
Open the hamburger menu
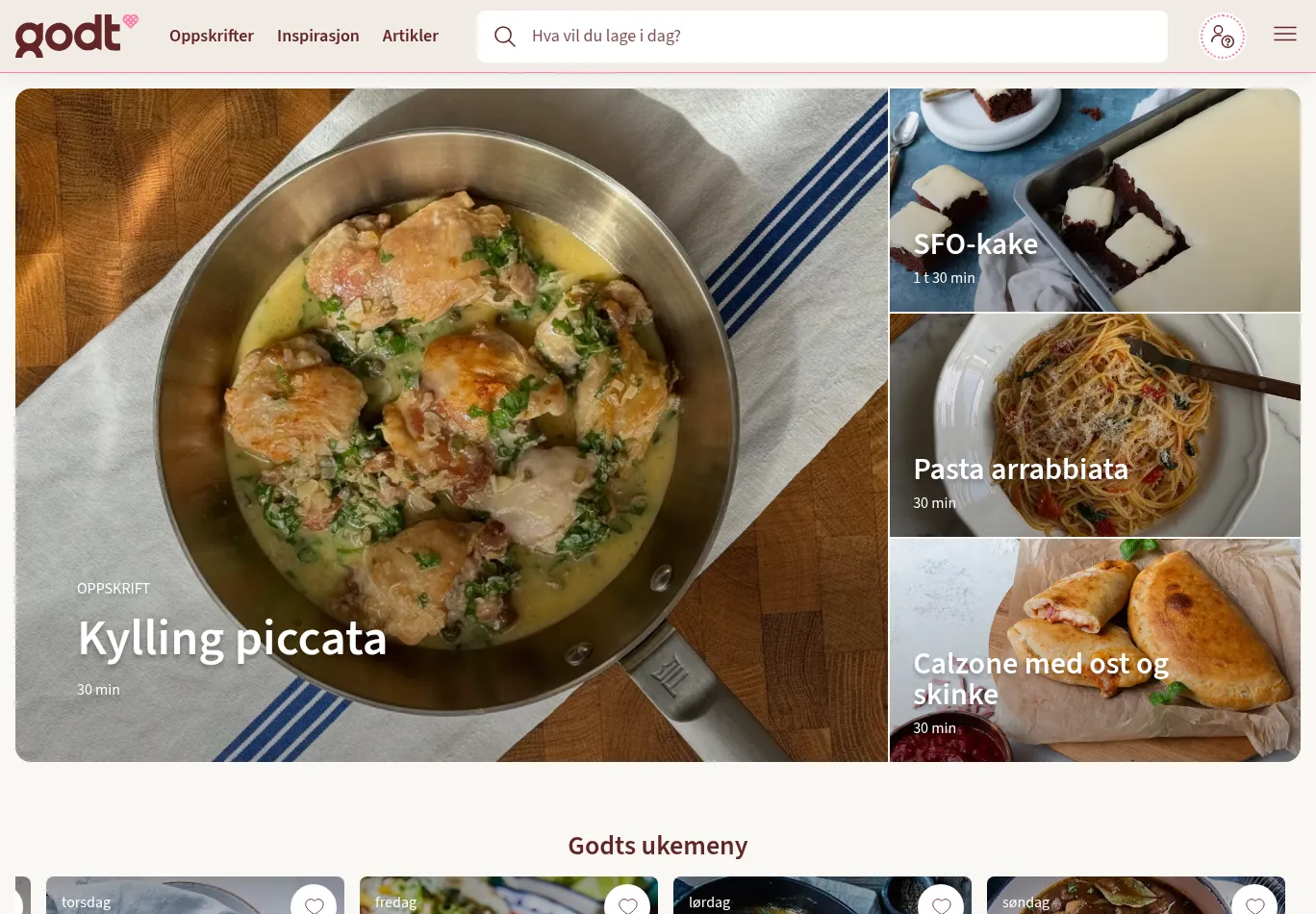(1285, 35)
